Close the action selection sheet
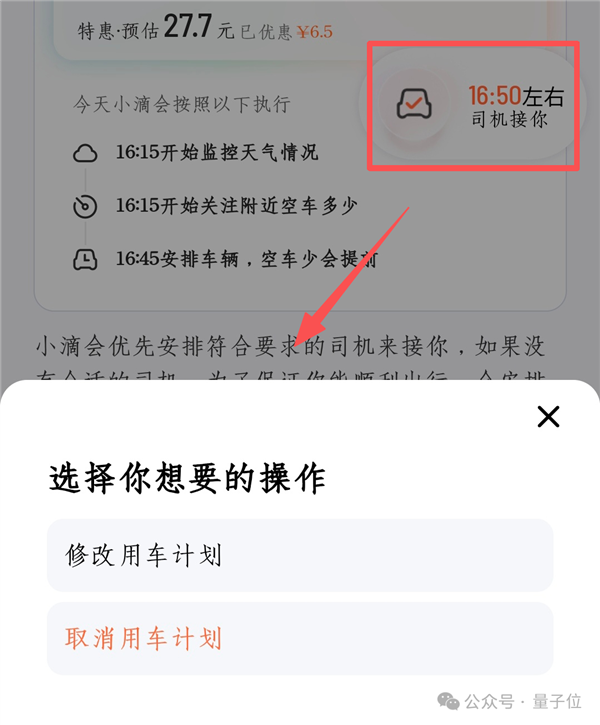Screen dimensions: 600x725 (548, 417)
